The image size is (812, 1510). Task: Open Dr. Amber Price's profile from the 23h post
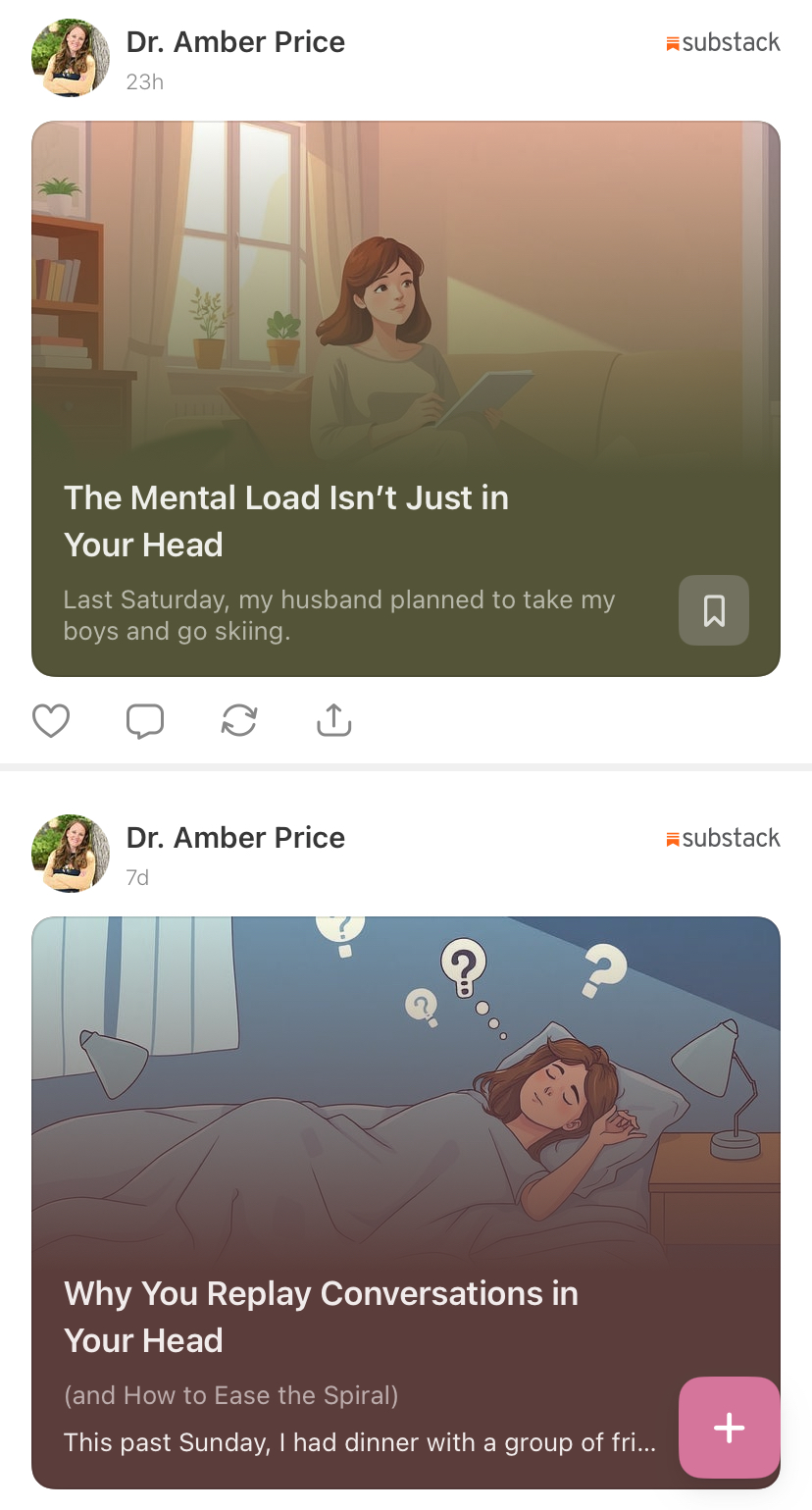pos(235,42)
